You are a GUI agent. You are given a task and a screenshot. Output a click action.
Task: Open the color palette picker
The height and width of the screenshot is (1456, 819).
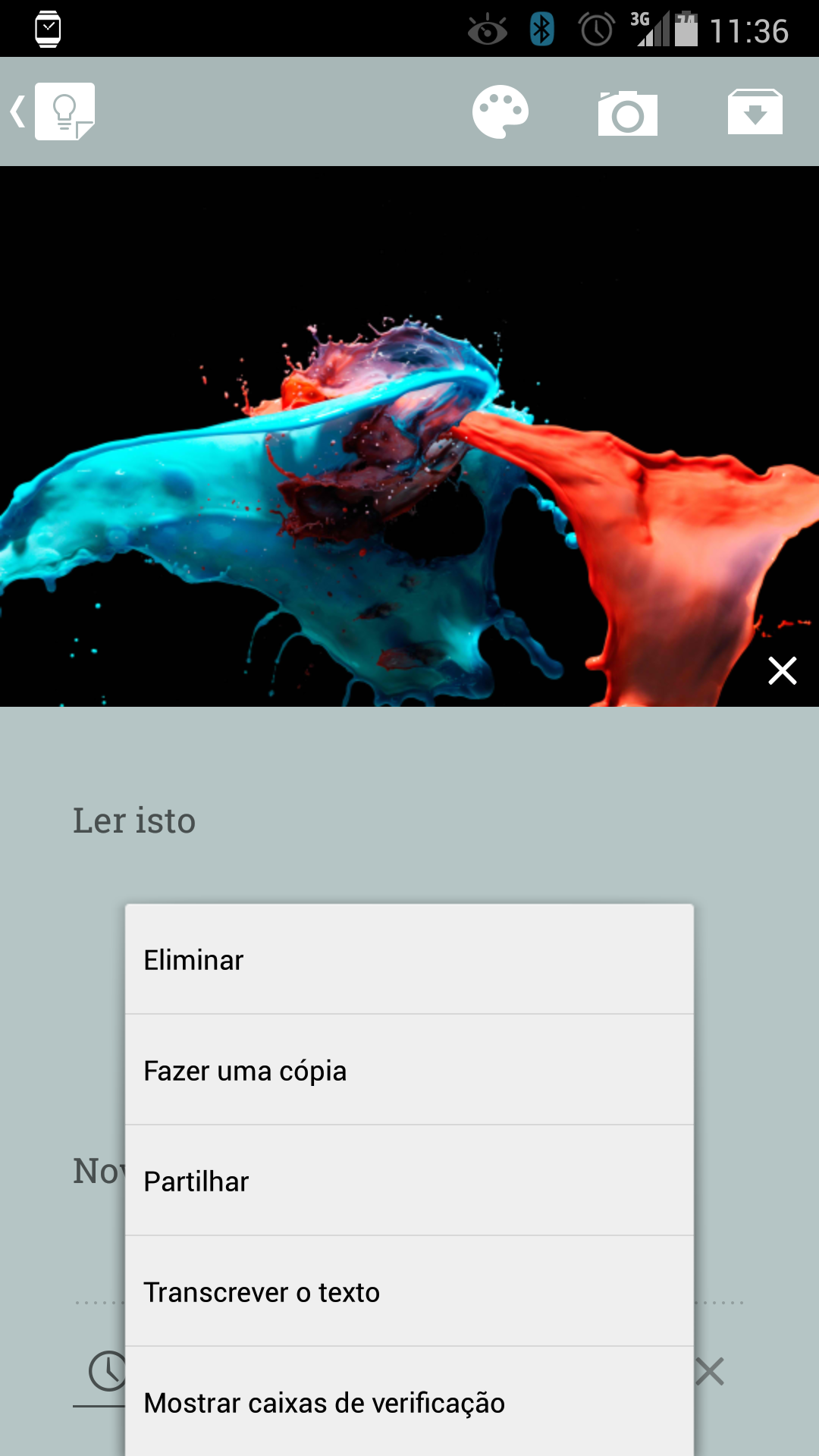(500, 111)
